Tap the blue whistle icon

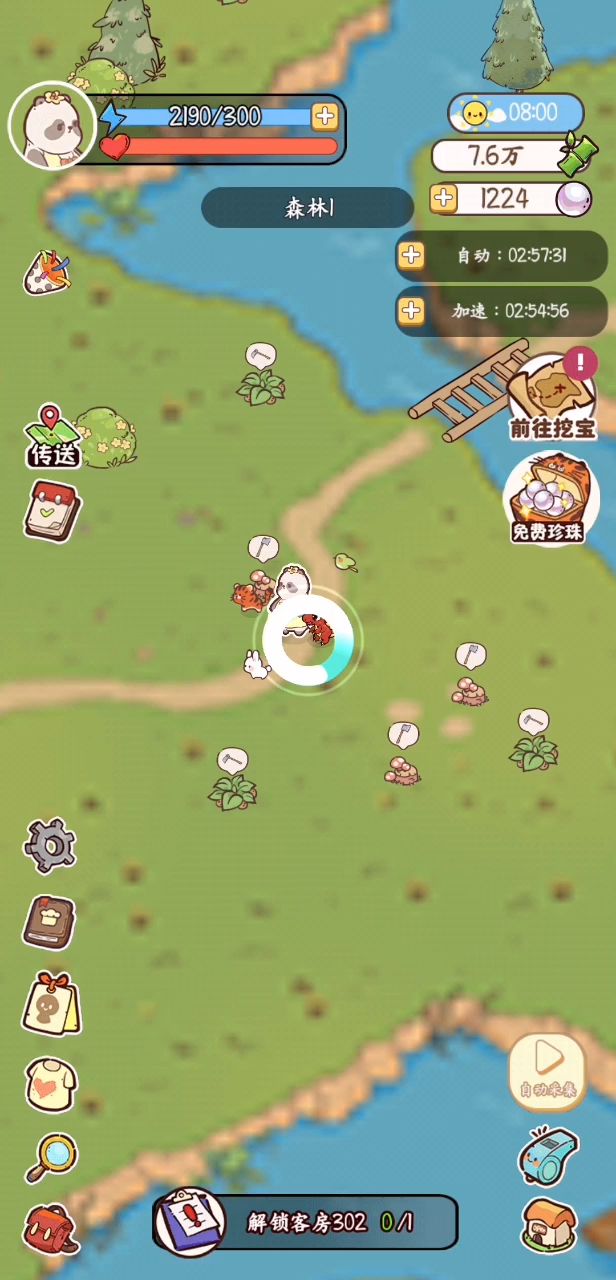549,1153
